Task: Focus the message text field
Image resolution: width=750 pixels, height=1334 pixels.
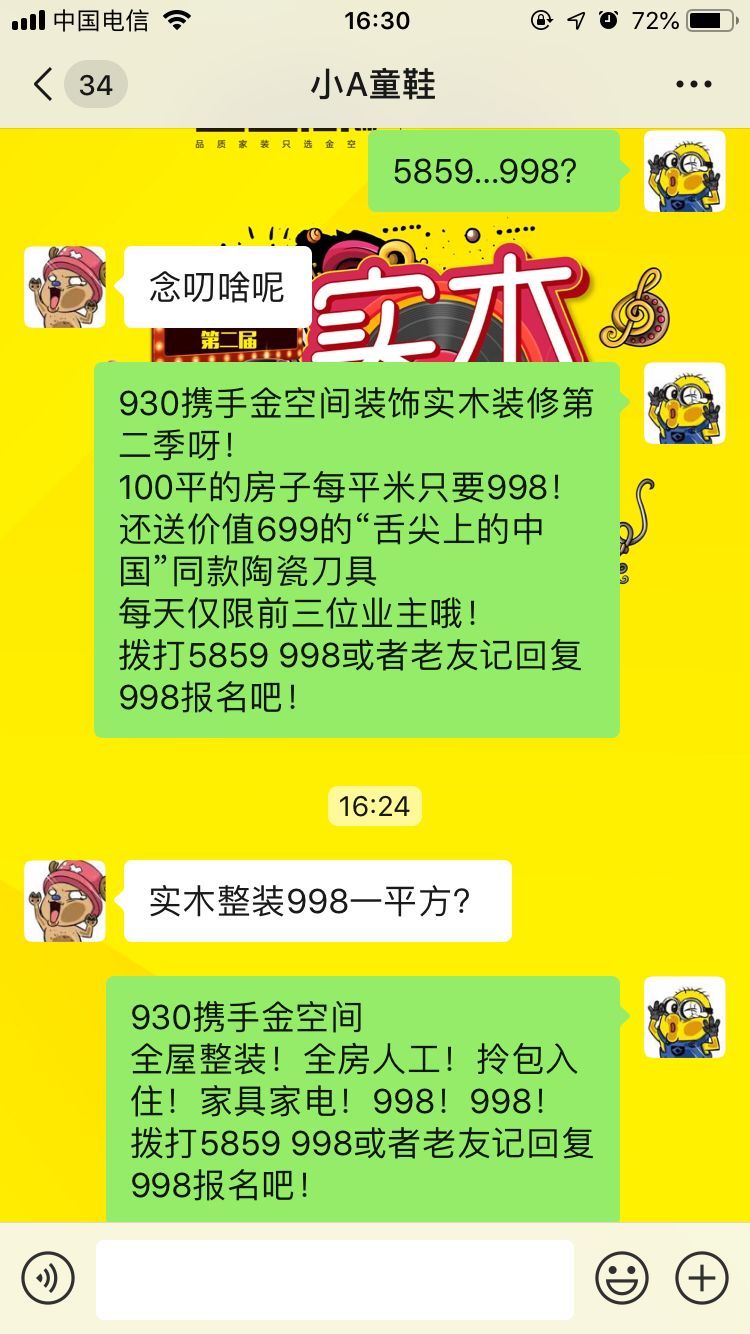Action: pos(335,1279)
